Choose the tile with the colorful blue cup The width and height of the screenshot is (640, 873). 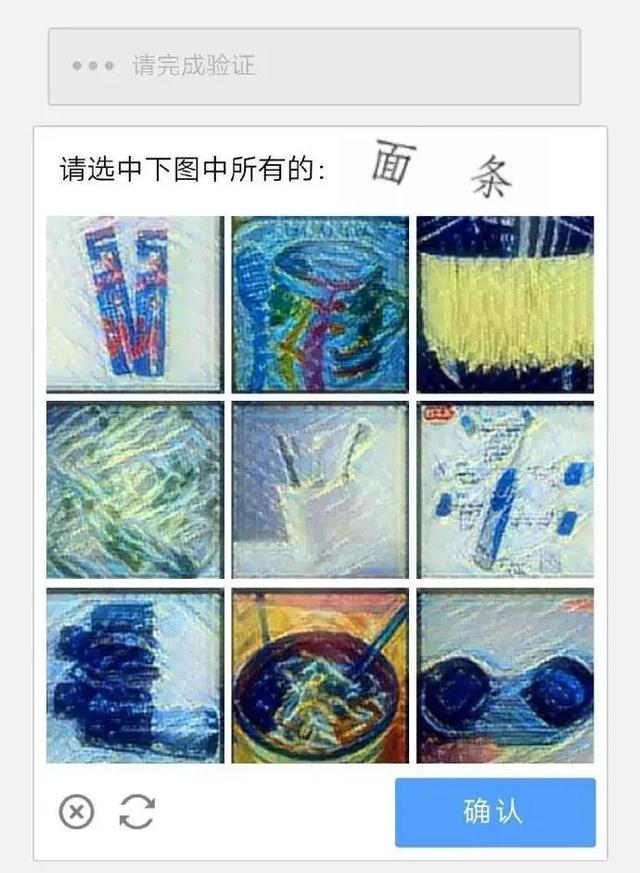[320, 304]
